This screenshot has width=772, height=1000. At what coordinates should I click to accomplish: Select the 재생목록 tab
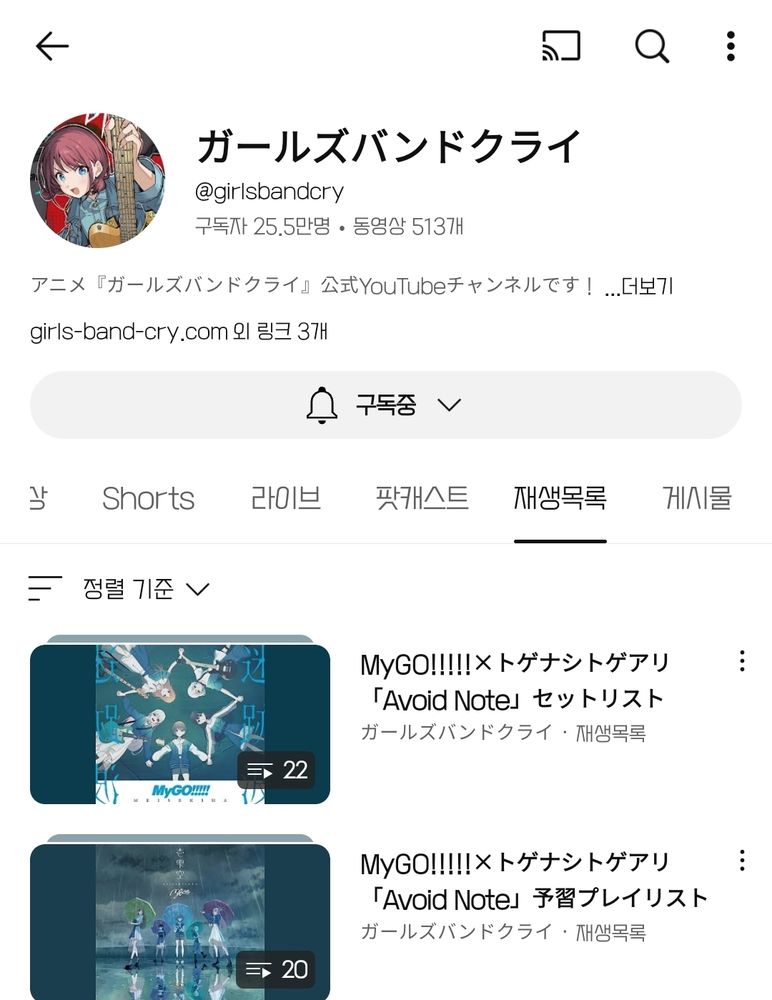point(560,498)
